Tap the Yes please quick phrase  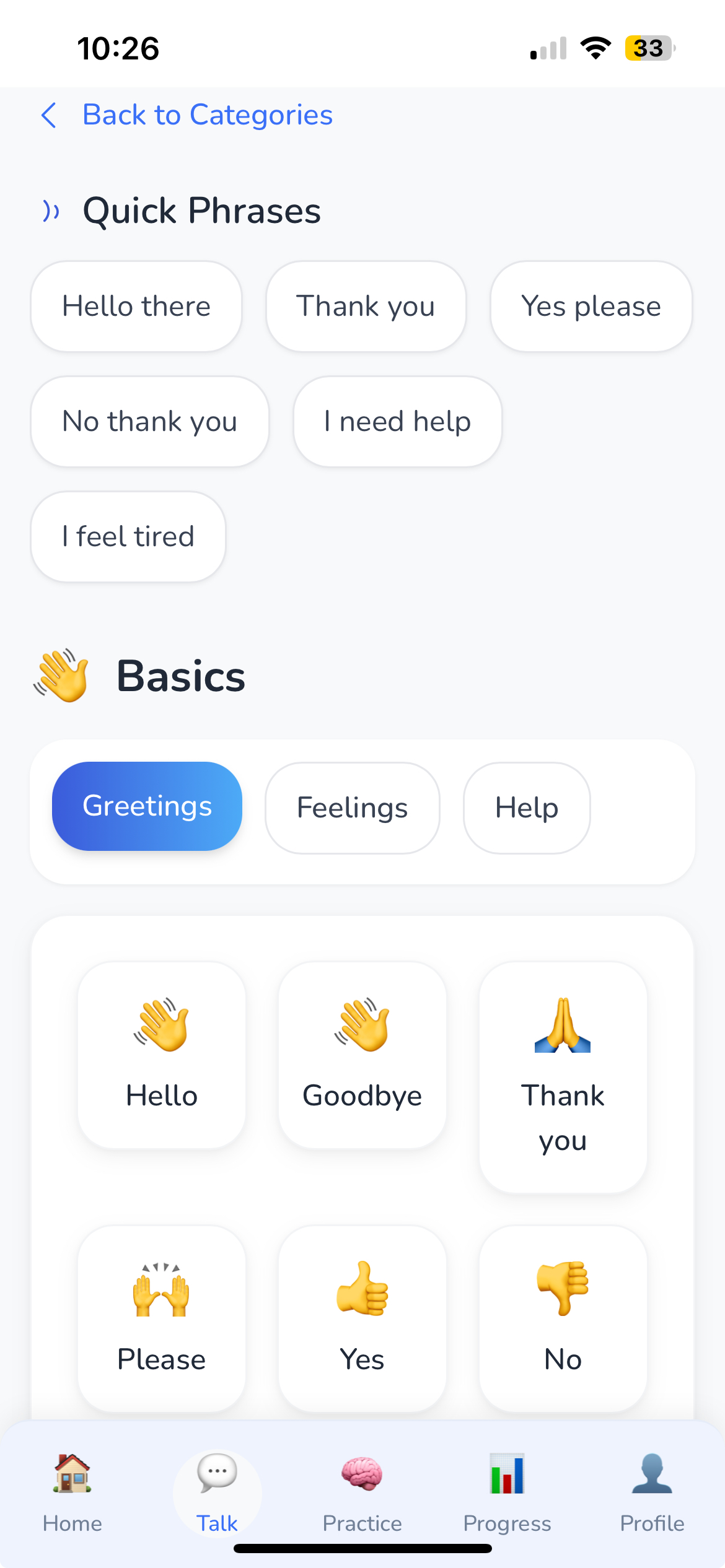click(591, 307)
